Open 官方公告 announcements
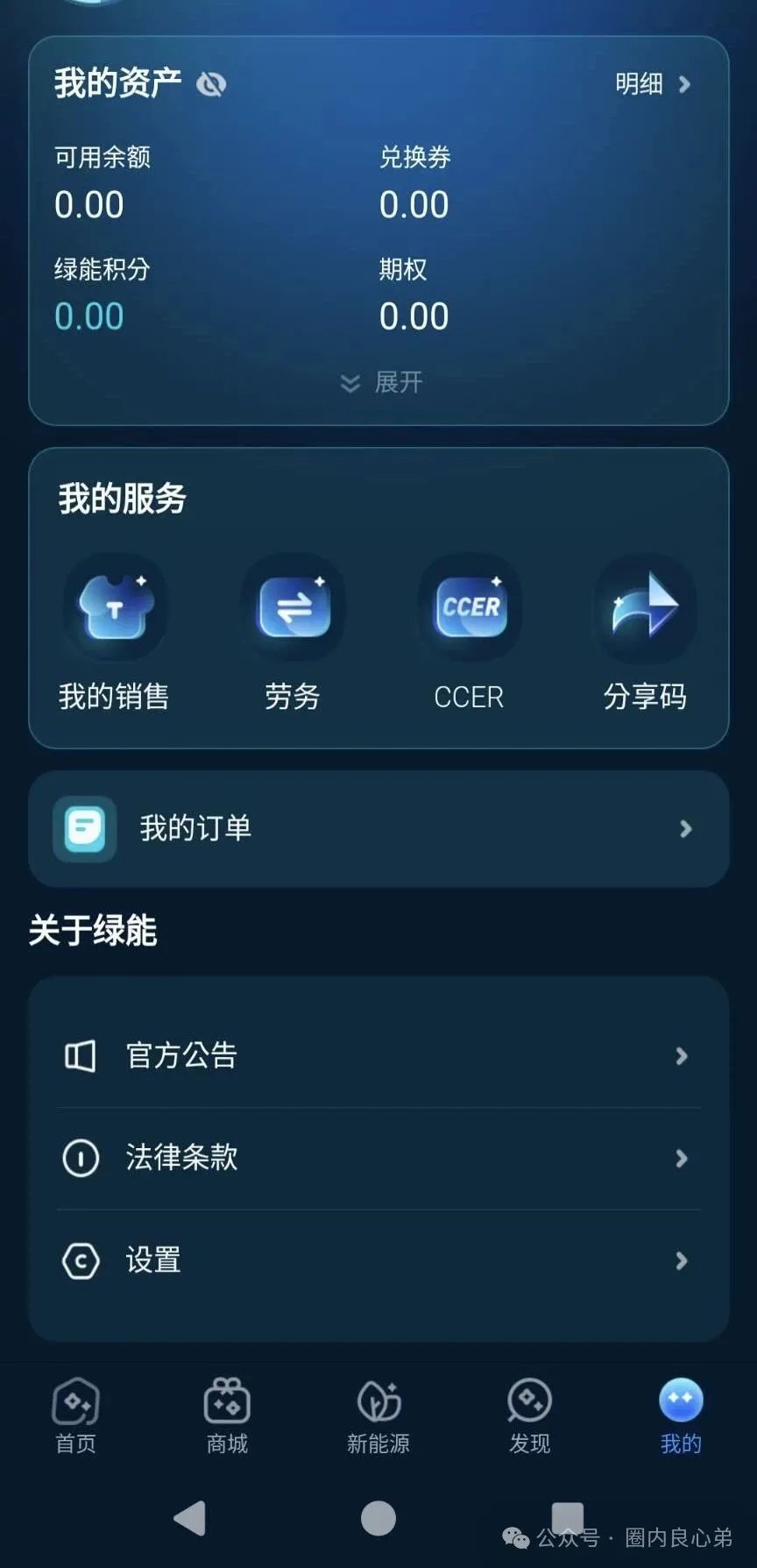Image resolution: width=757 pixels, height=1568 pixels. tap(378, 1056)
